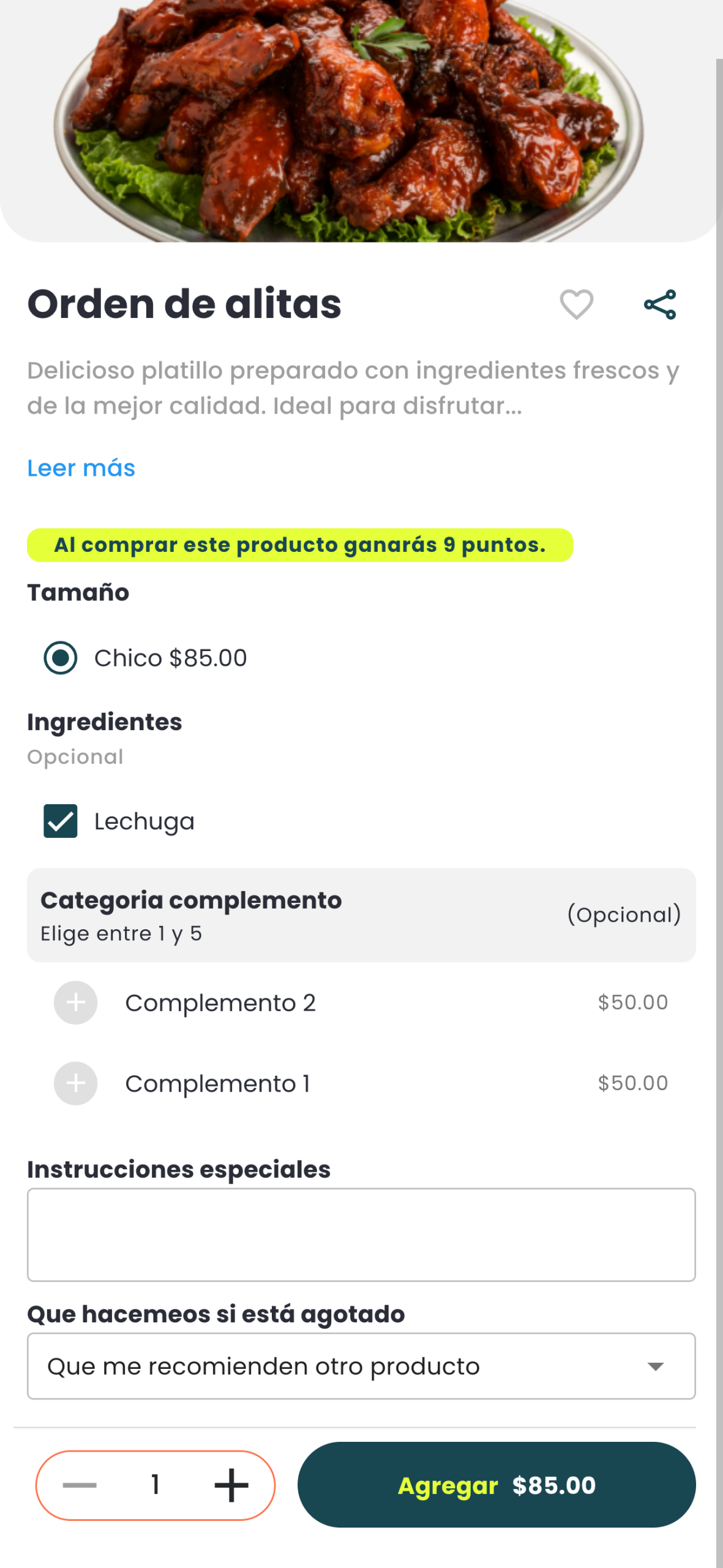The height and width of the screenshot is (1568, 723).
Task: Increase quantity using the plus icon
Action: pyautogui.click(x=231, y=1485)
